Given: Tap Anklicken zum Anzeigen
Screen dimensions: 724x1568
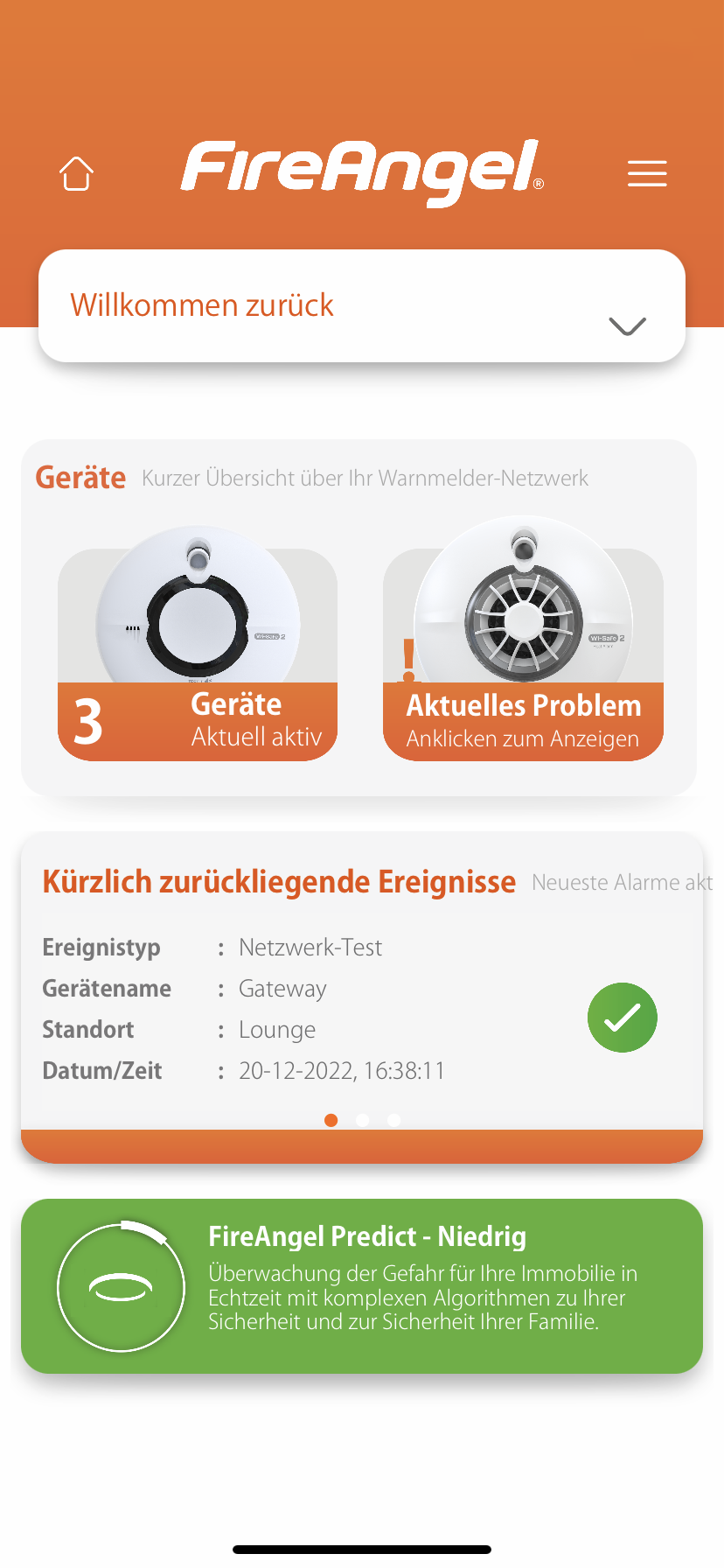Looking at the screenshot, I should (523, 738).
